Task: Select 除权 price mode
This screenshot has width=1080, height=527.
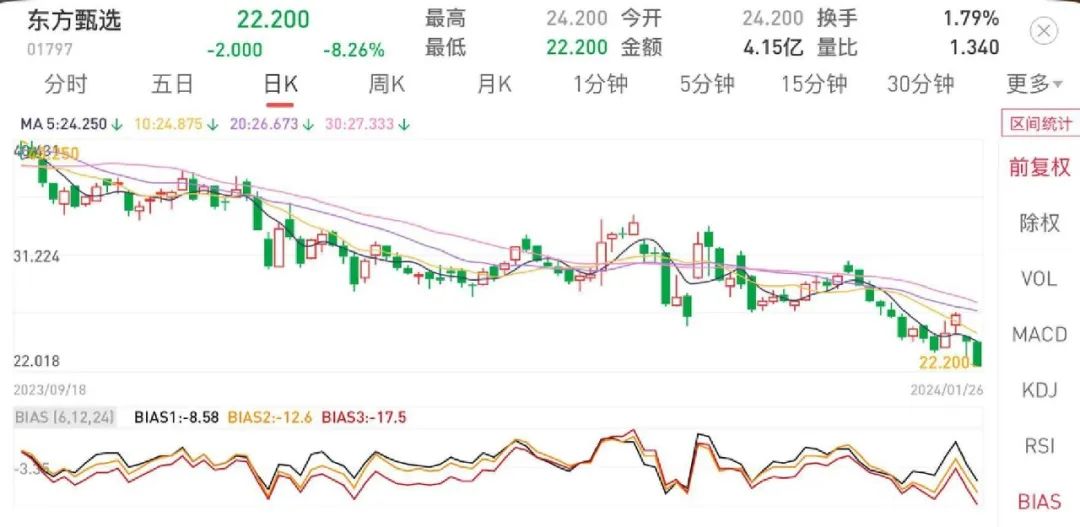Action: (x=1039, y=223)
